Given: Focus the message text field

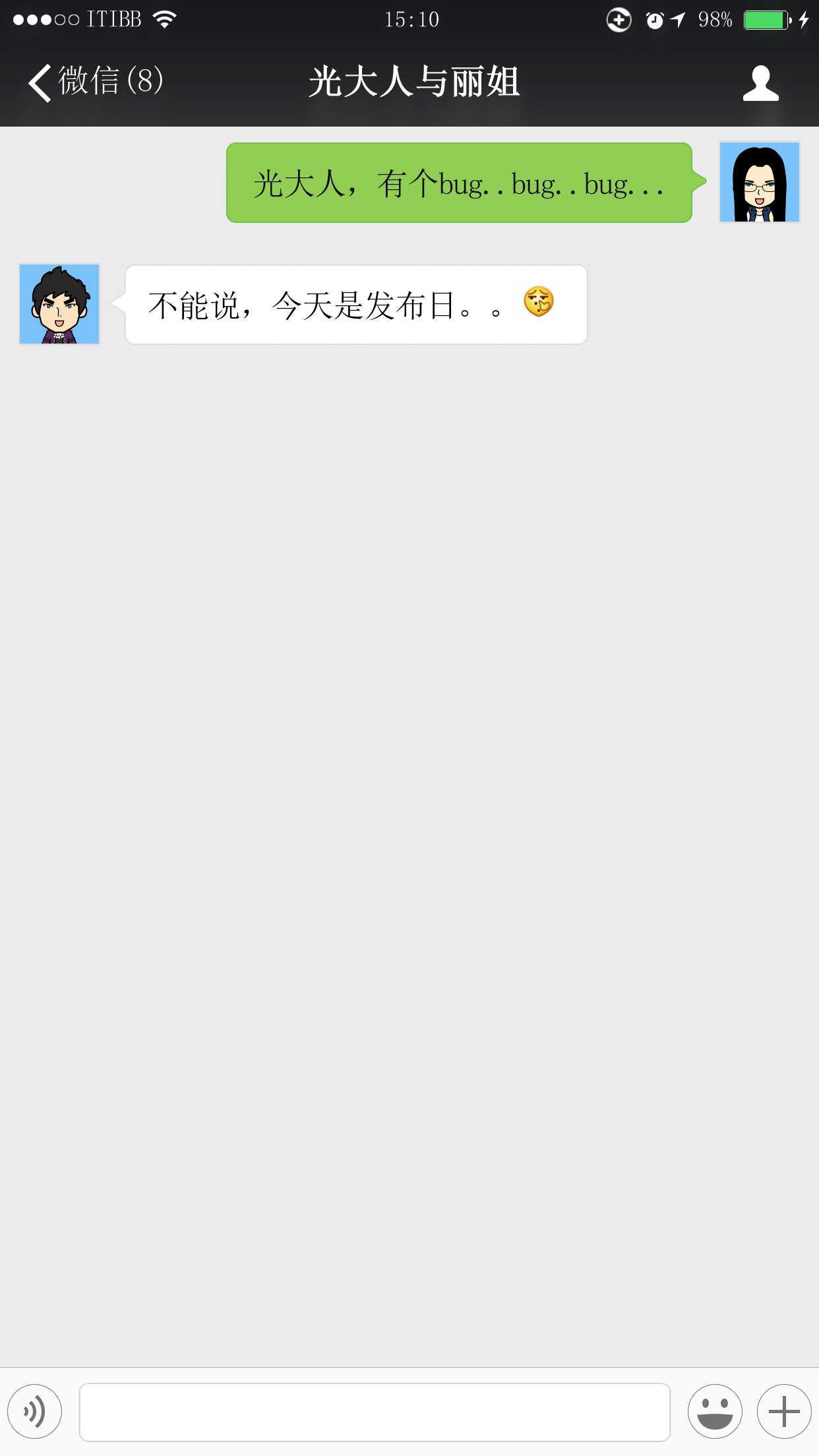Looking at the screenshot, I should point(375,1412).
